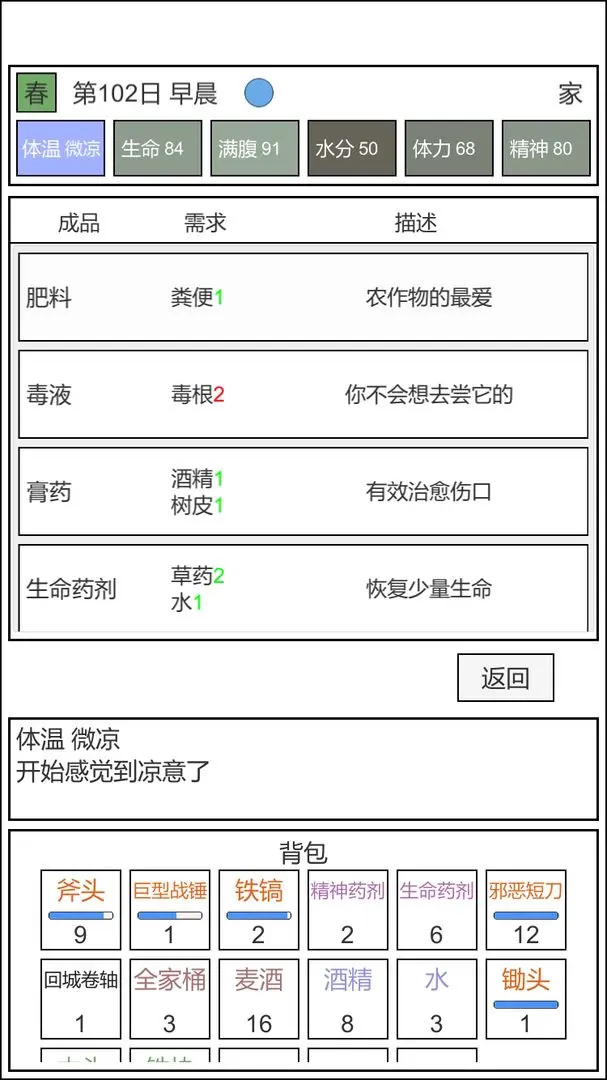
Task: Select 巨型战锤 in the backpack
Action: coord(169,909)
